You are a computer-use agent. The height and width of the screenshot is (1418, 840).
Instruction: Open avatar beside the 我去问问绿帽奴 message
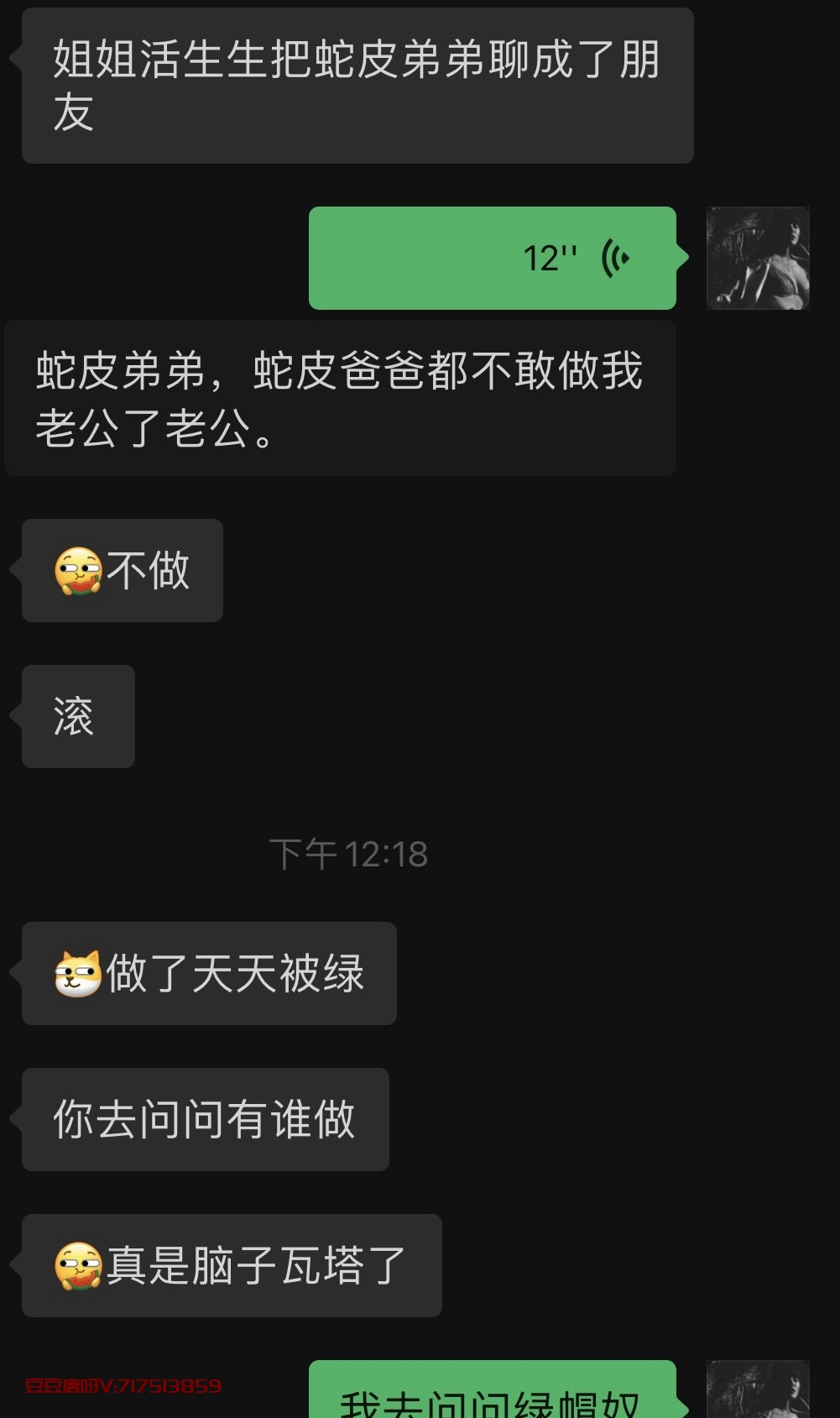tap(758, 1389)
